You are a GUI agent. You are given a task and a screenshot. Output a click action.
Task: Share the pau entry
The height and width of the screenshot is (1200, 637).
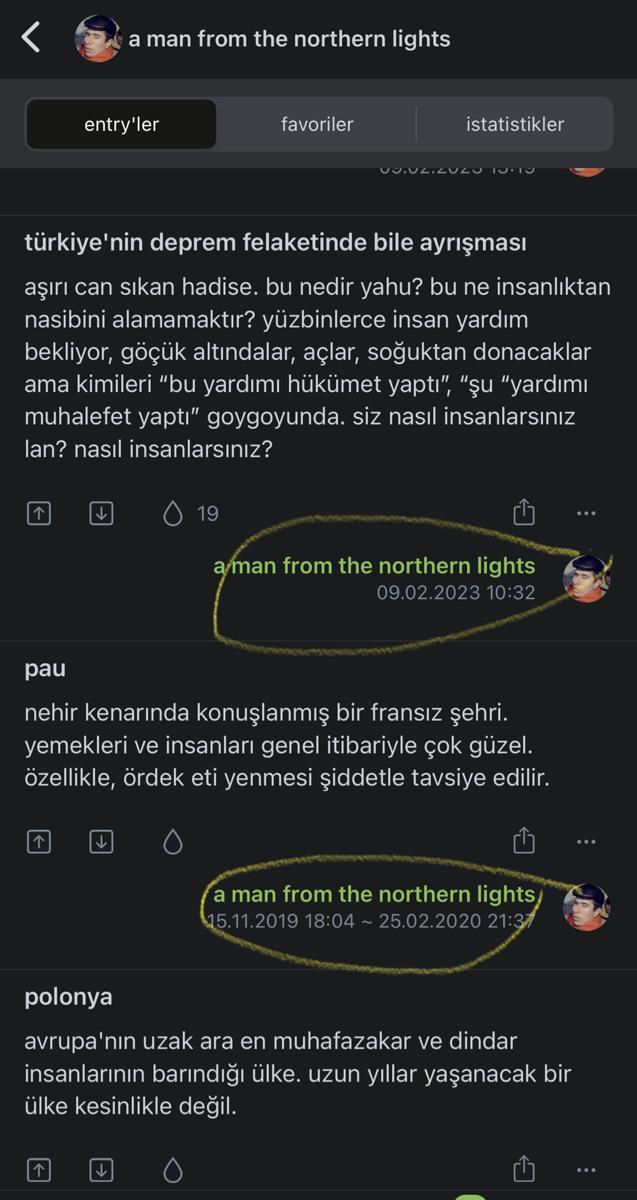pos(524,841)
